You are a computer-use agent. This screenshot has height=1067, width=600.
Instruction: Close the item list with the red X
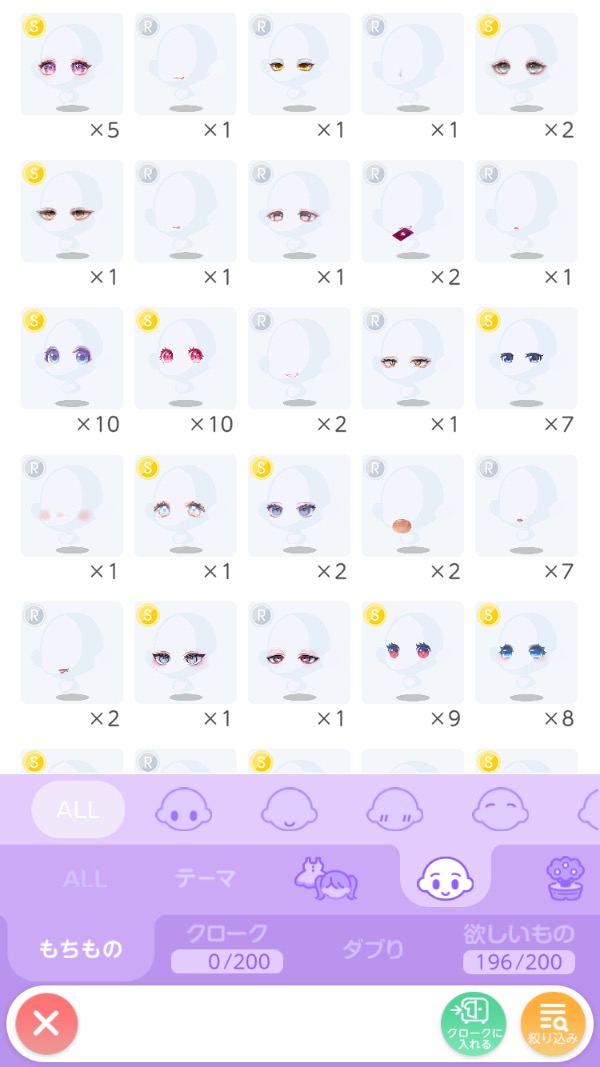46,1023
